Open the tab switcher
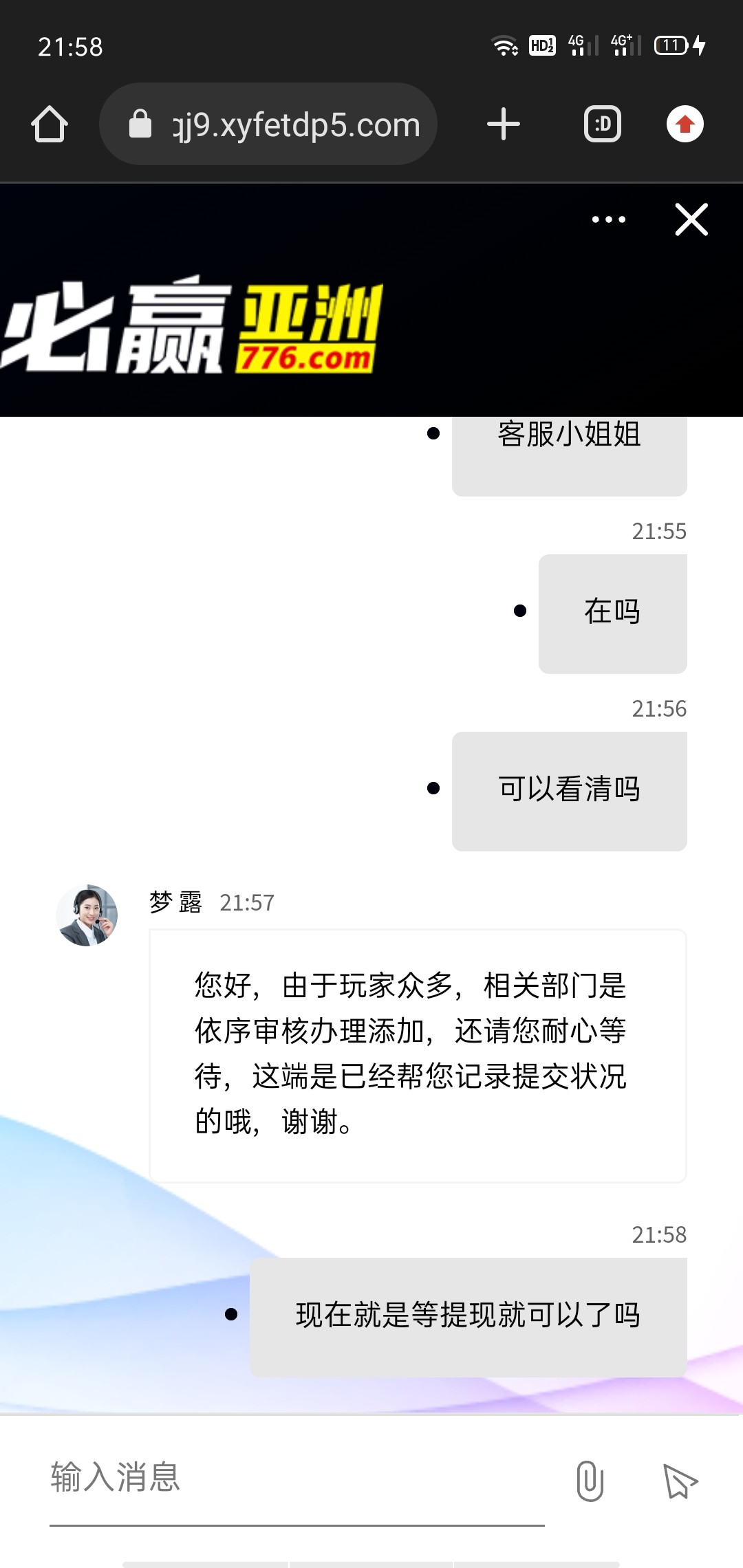This screenshot has width=743, height=1568. (x=603, y=124)
